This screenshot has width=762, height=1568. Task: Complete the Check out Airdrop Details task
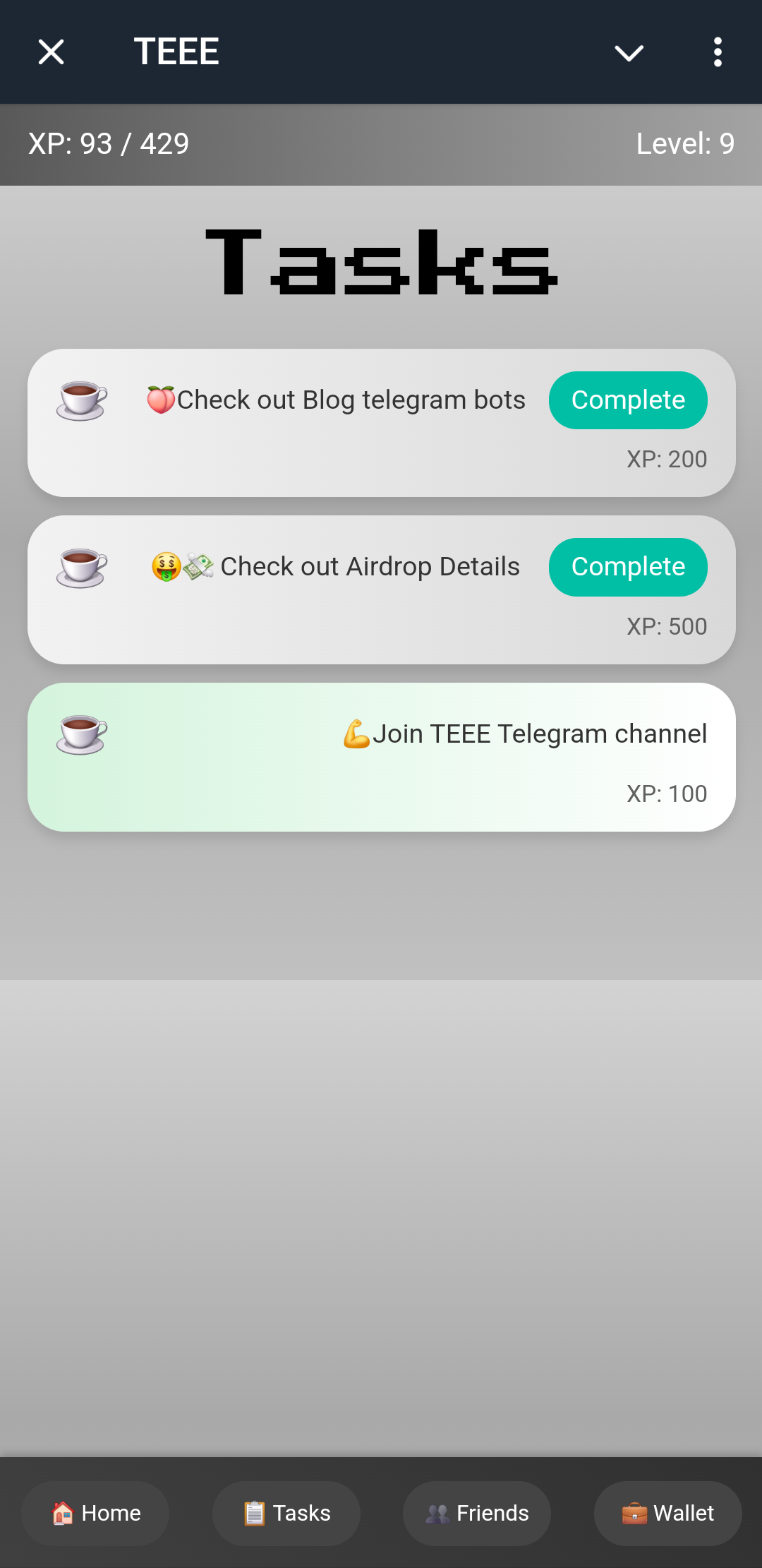click(x=627, y=567)
